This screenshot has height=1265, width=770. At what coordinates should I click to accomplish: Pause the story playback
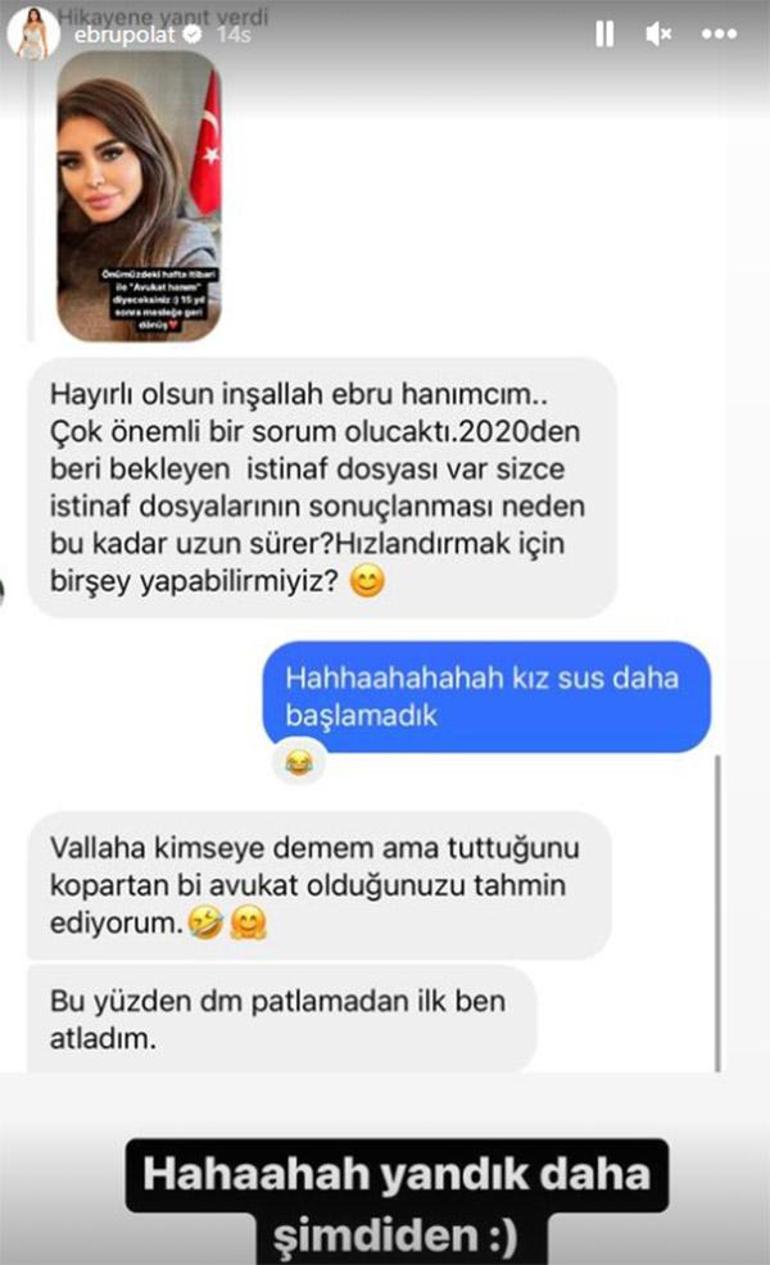pyautogui.click(x=605, y=34)
